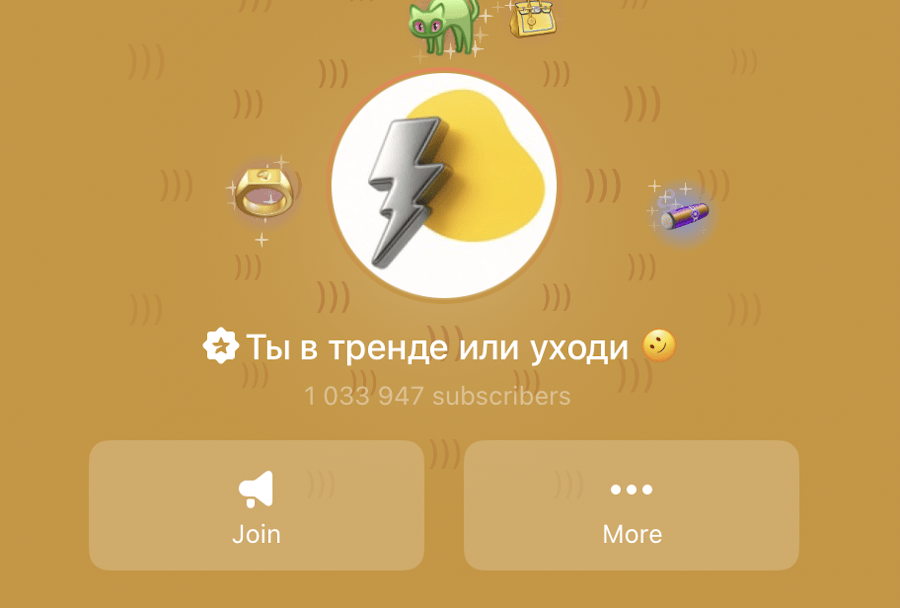Open the purple battery gift
Viewport: 900px width, 608px height.
click(684, 213)
